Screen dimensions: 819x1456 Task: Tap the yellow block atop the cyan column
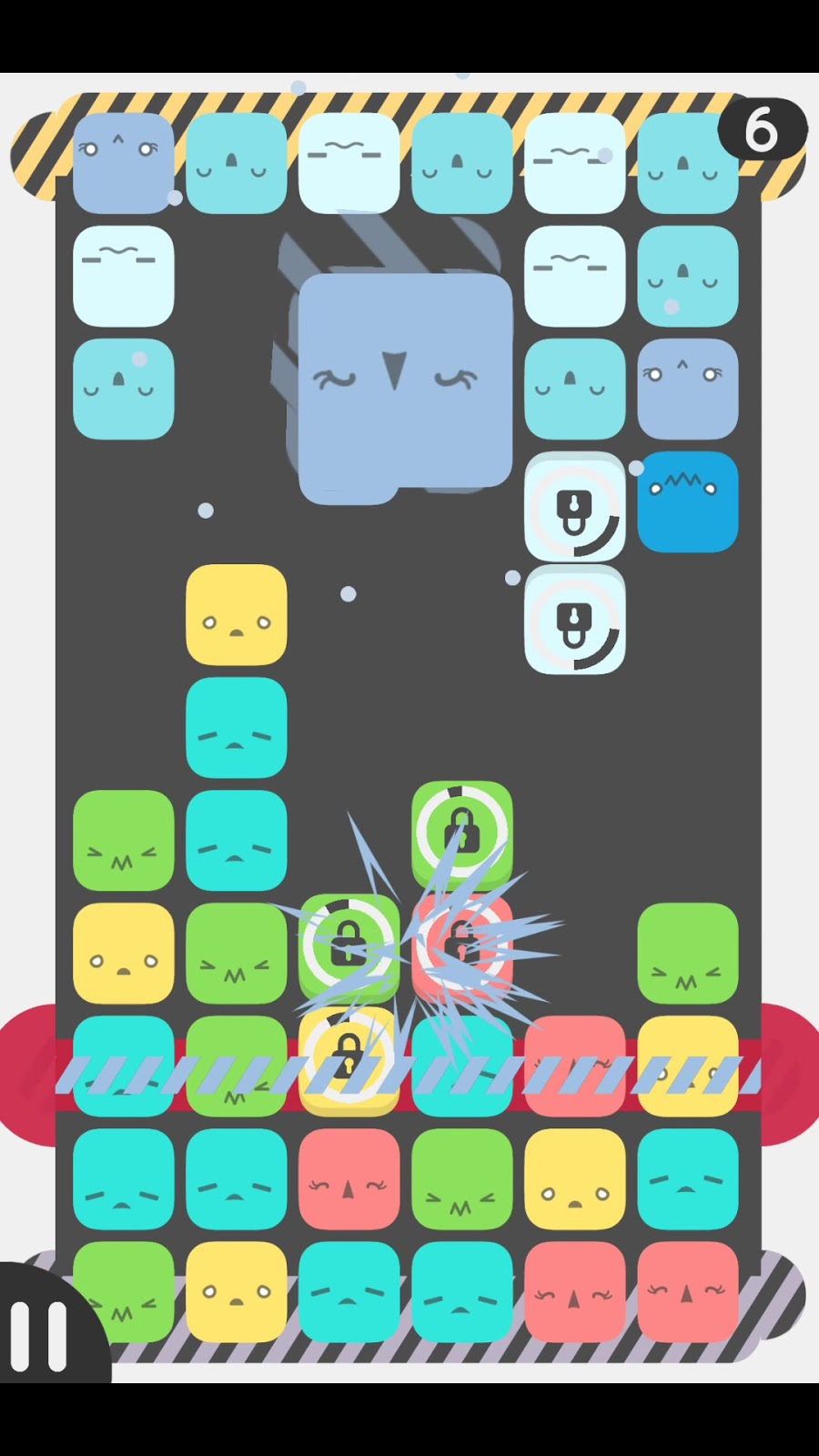[237, 614]
